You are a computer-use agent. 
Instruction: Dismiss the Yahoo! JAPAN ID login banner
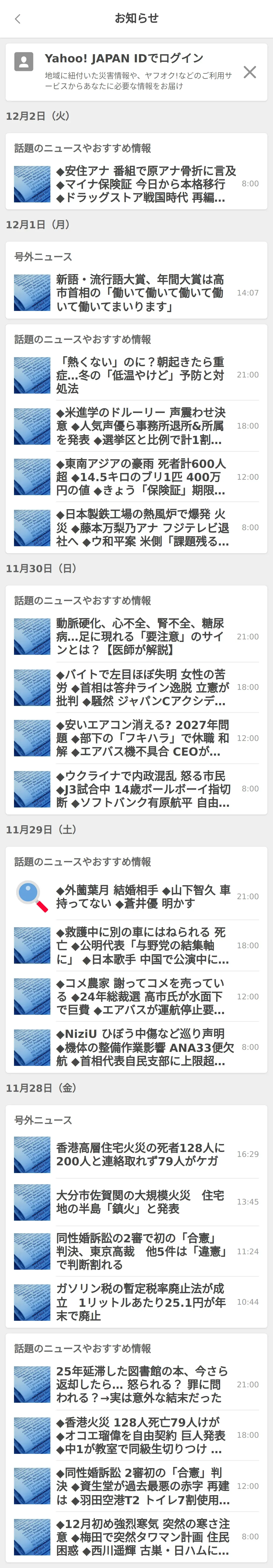(x=249, y=72)
